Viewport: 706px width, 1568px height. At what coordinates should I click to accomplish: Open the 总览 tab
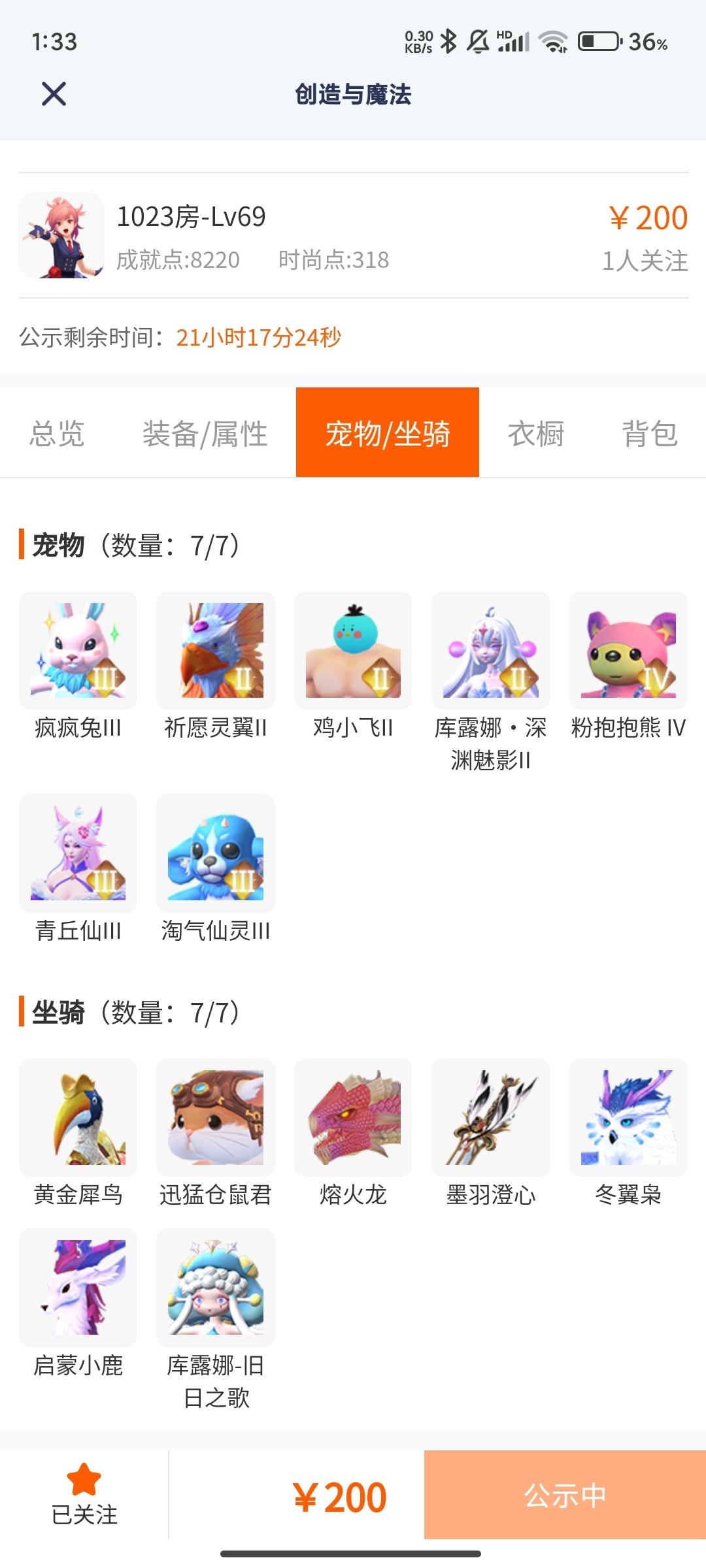coord(56,433)
